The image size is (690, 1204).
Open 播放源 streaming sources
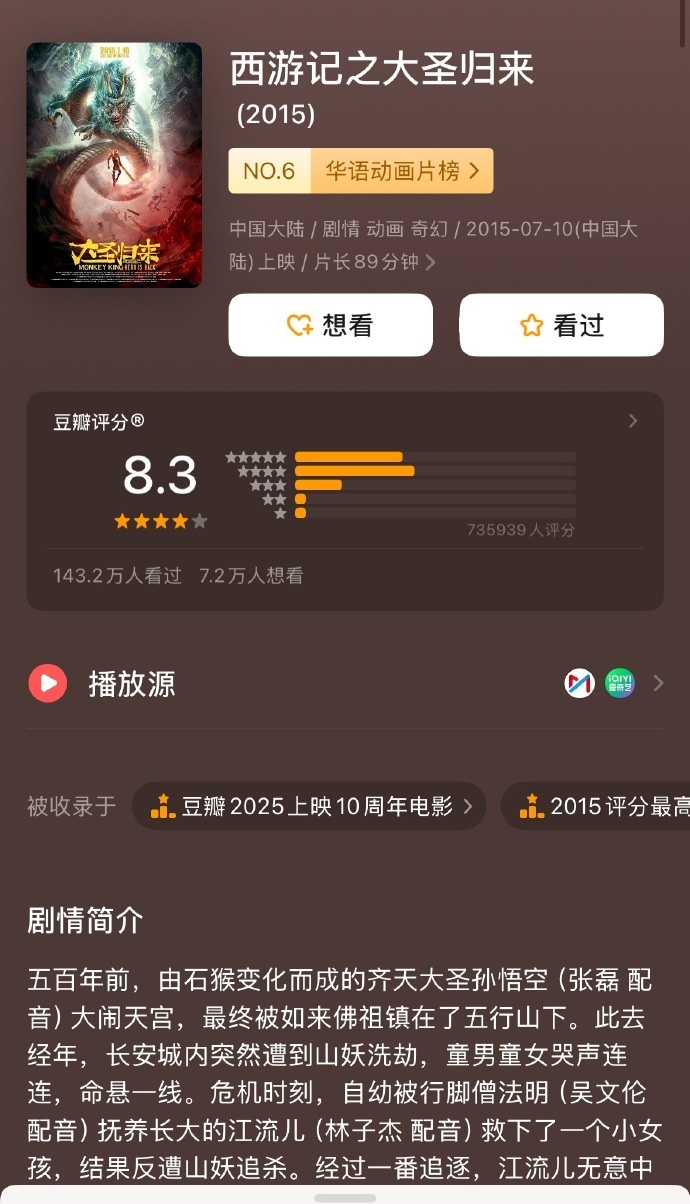click(x=345, y=684)
